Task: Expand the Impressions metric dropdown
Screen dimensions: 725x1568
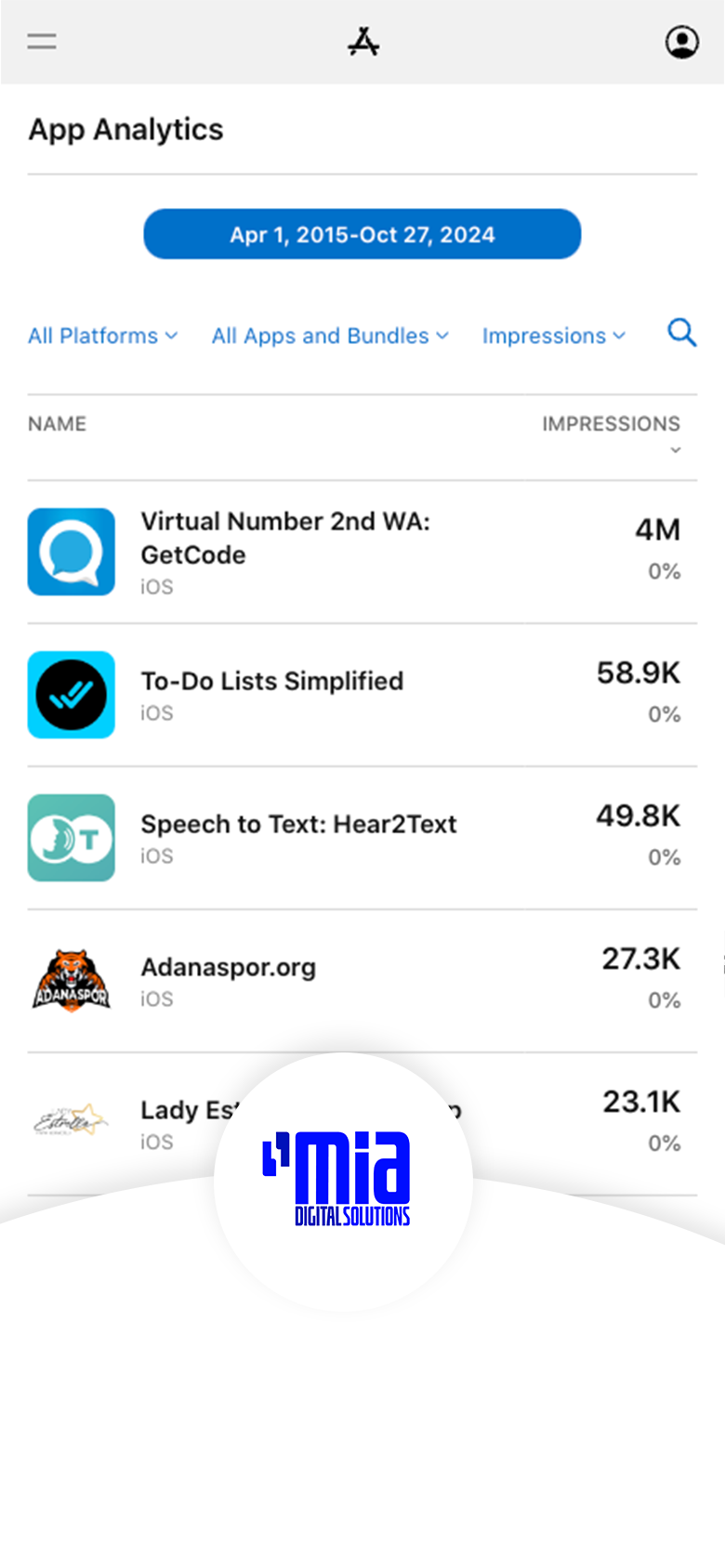Action: [x=553, y=335]
